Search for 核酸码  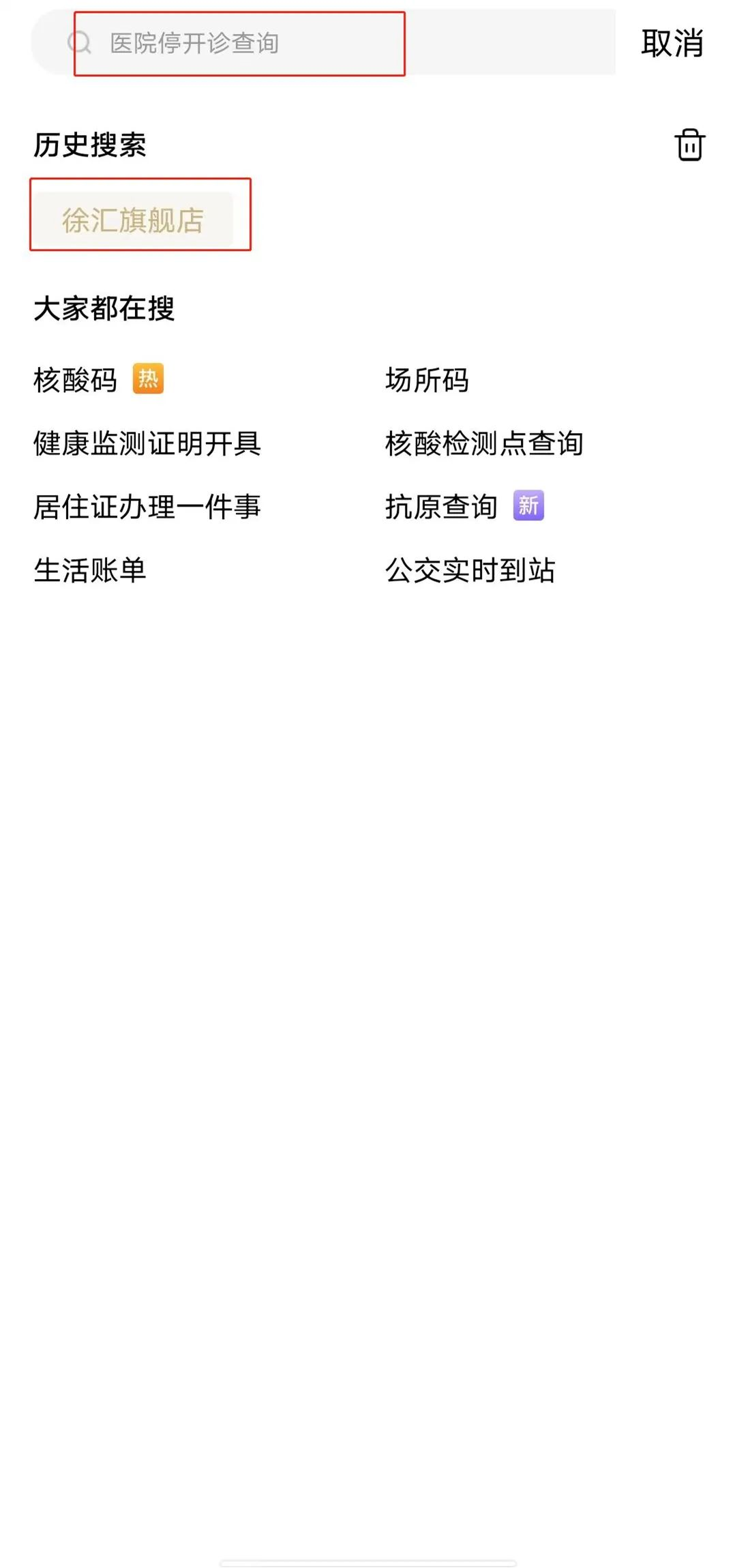coord(76,380)
